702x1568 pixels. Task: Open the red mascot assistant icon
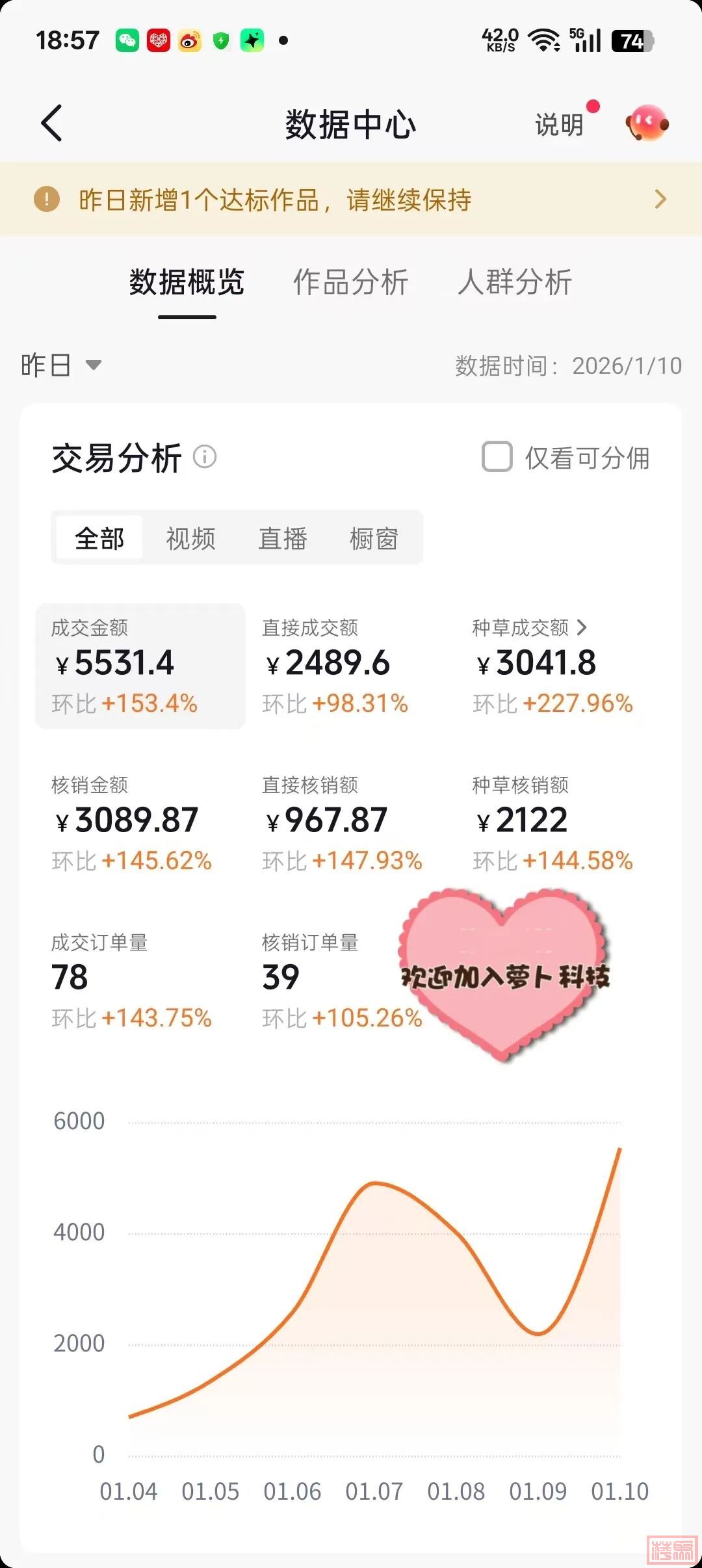coord(647,123)
